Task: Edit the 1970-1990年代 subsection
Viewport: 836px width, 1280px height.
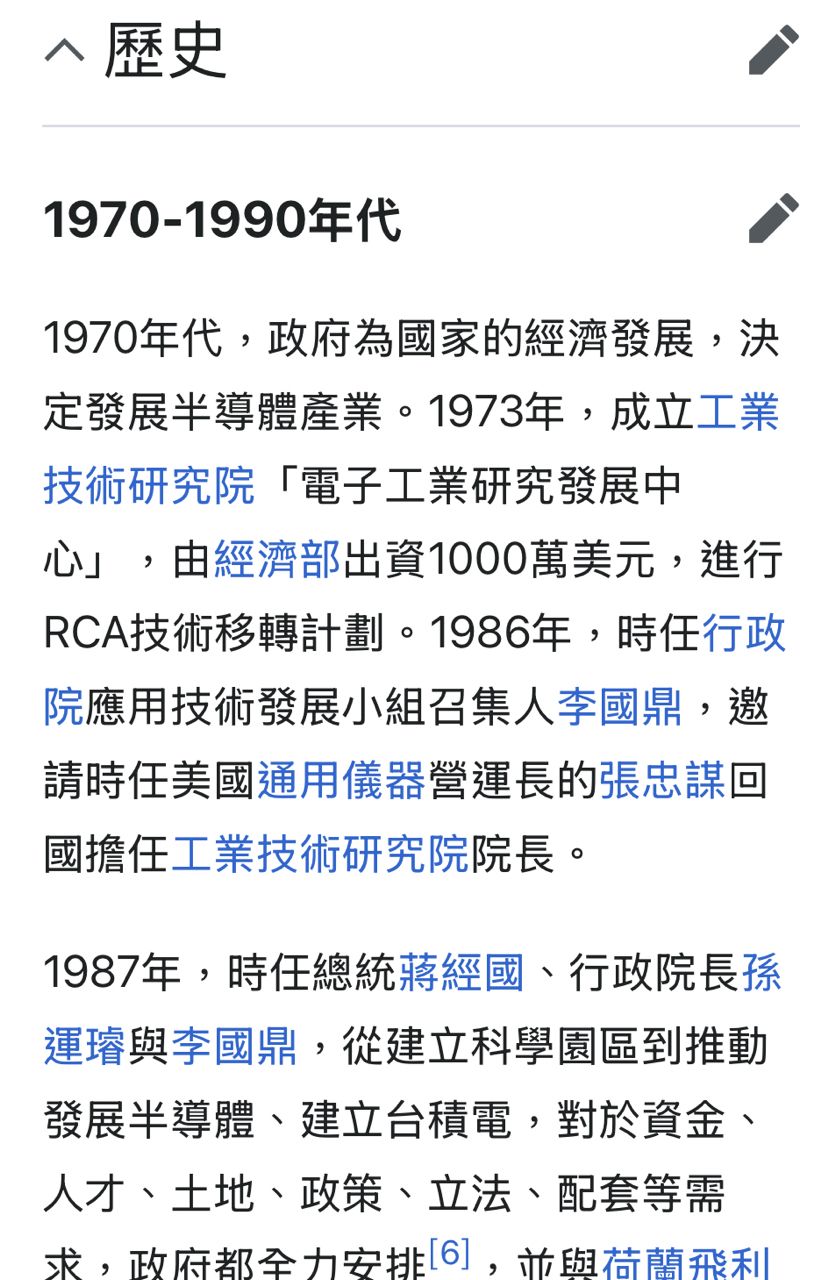Action: pos(773,219)
